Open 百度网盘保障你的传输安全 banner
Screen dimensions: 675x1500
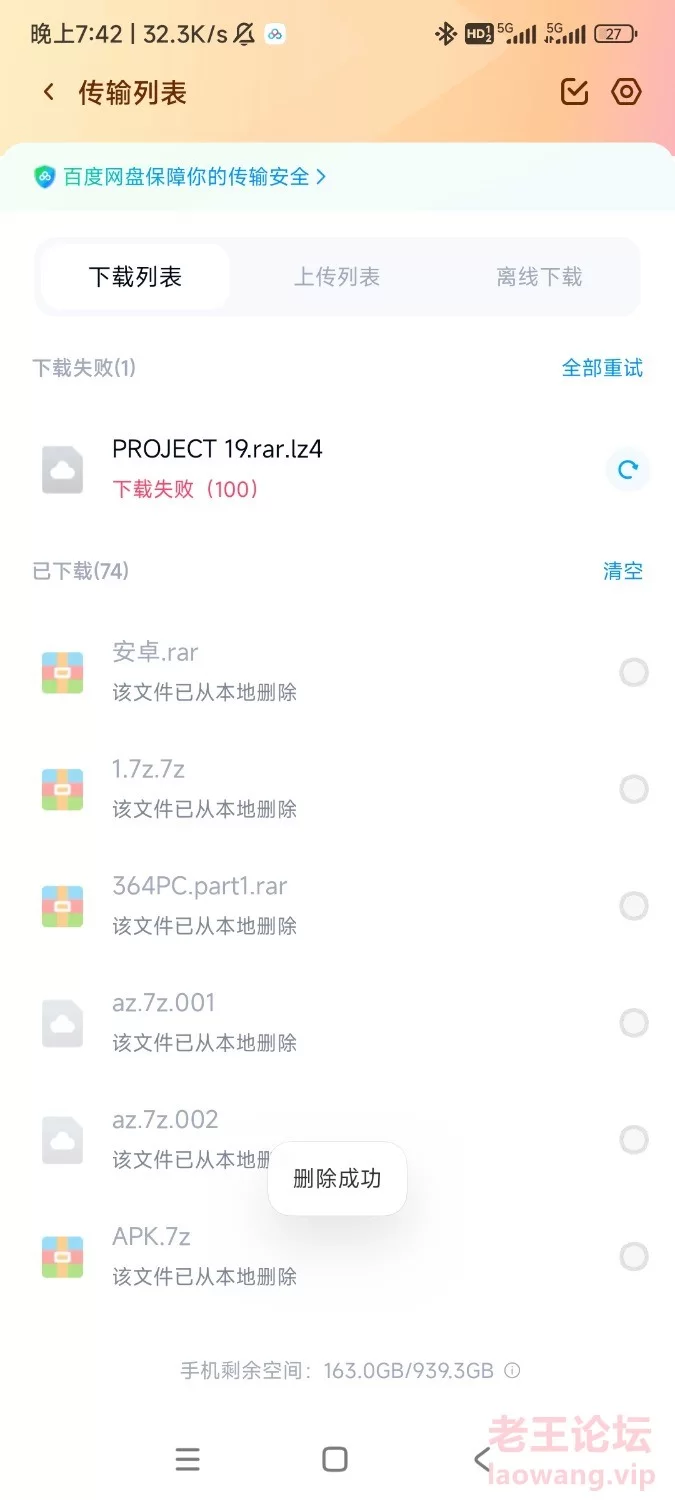click(180, 177)
